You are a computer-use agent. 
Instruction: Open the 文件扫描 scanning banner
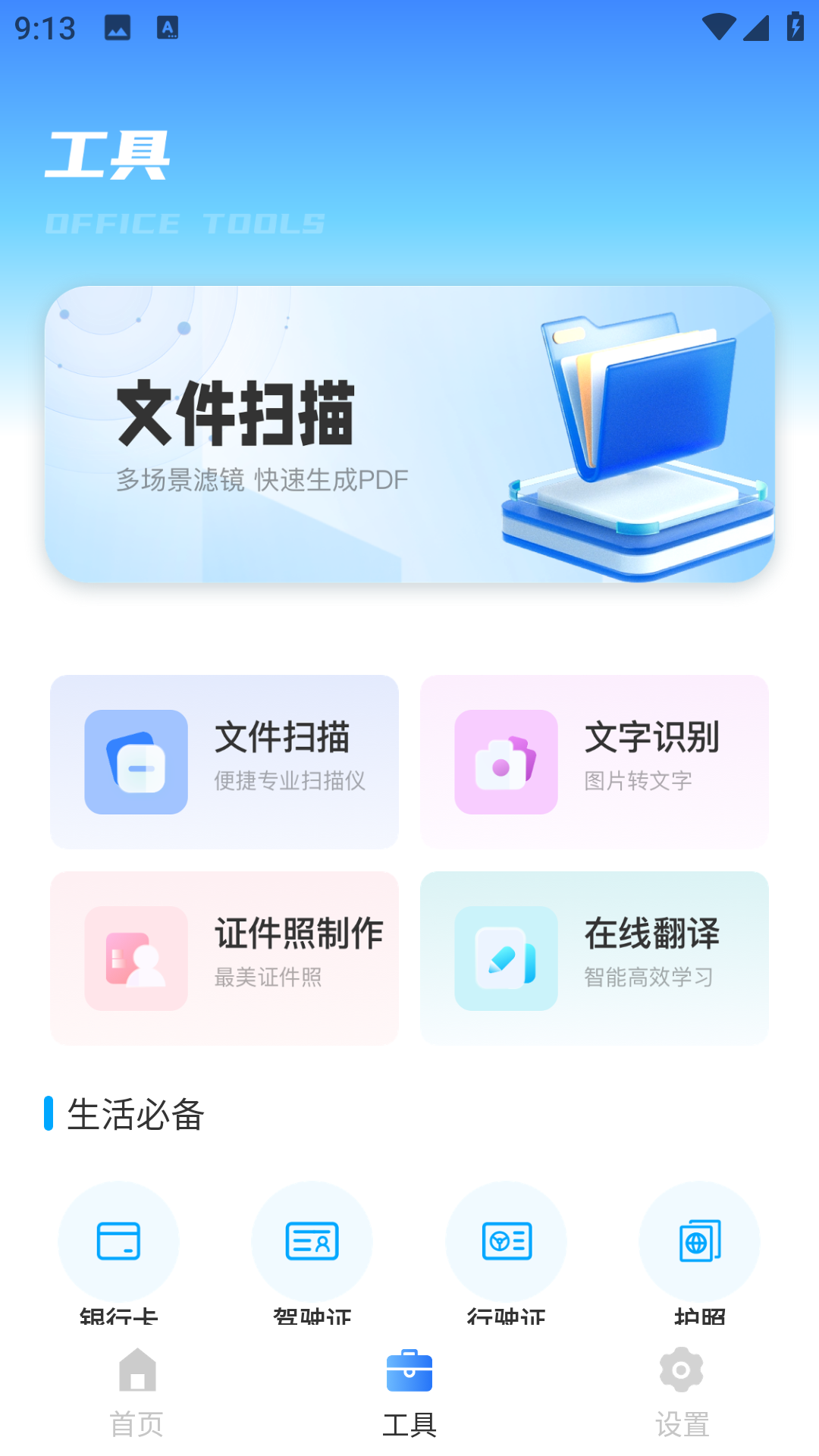(x=409, y=436)
